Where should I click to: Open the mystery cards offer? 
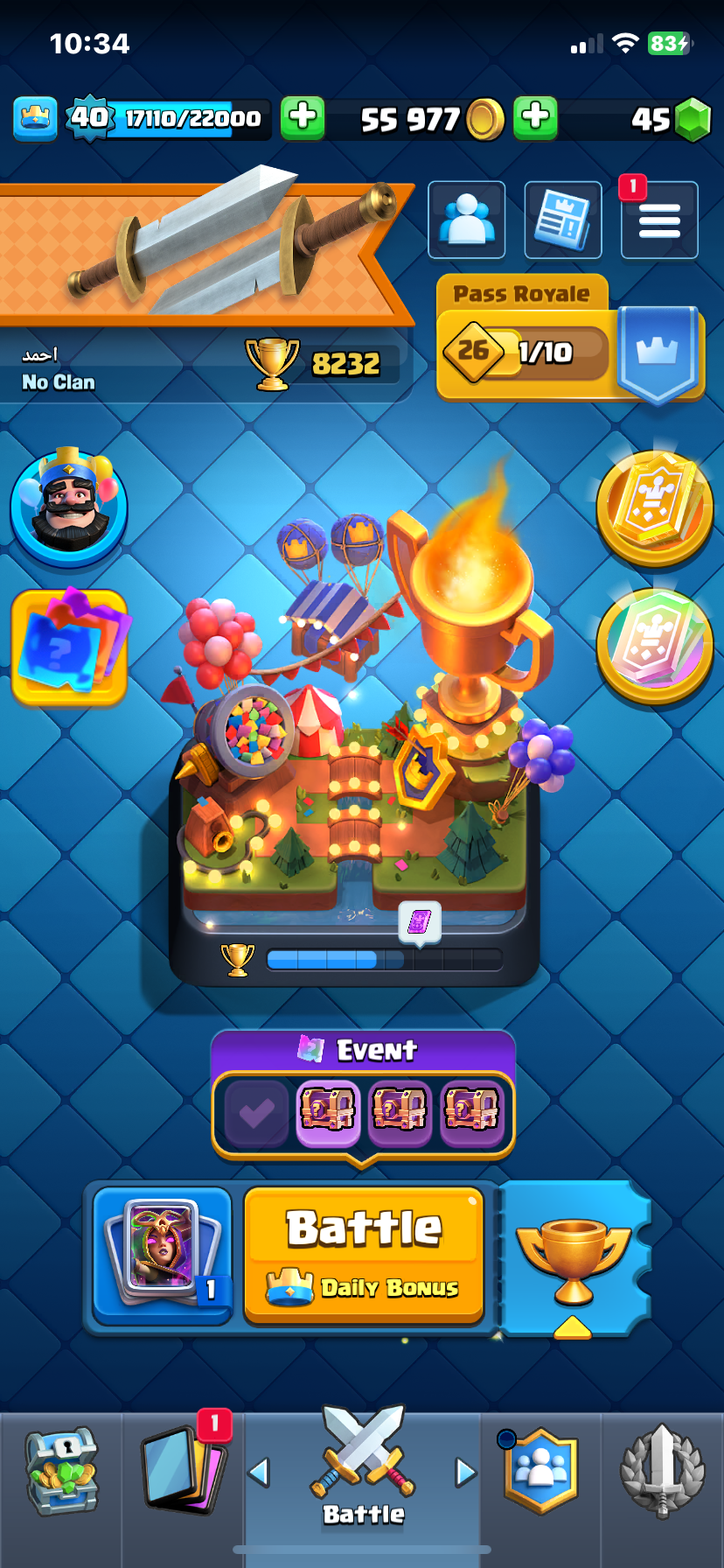(x=70, y=646)
